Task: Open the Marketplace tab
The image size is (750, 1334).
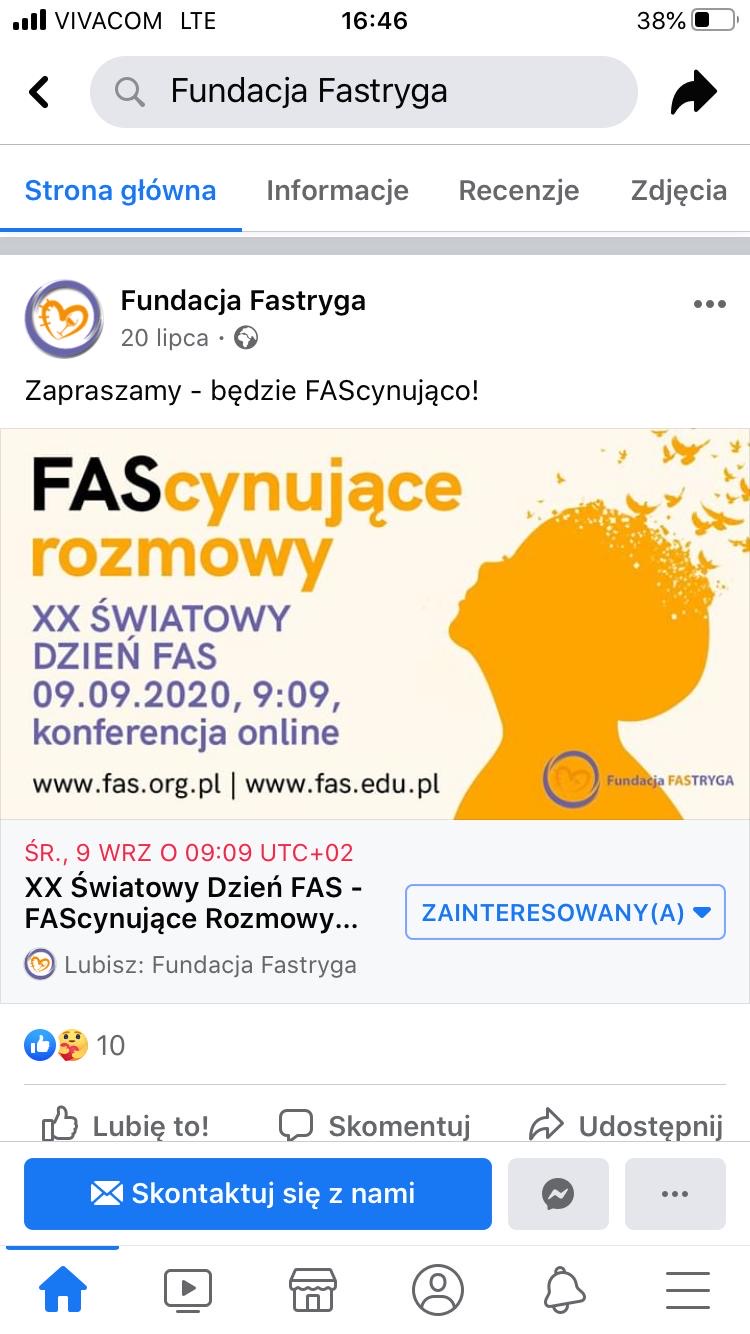Action: 313,1290
